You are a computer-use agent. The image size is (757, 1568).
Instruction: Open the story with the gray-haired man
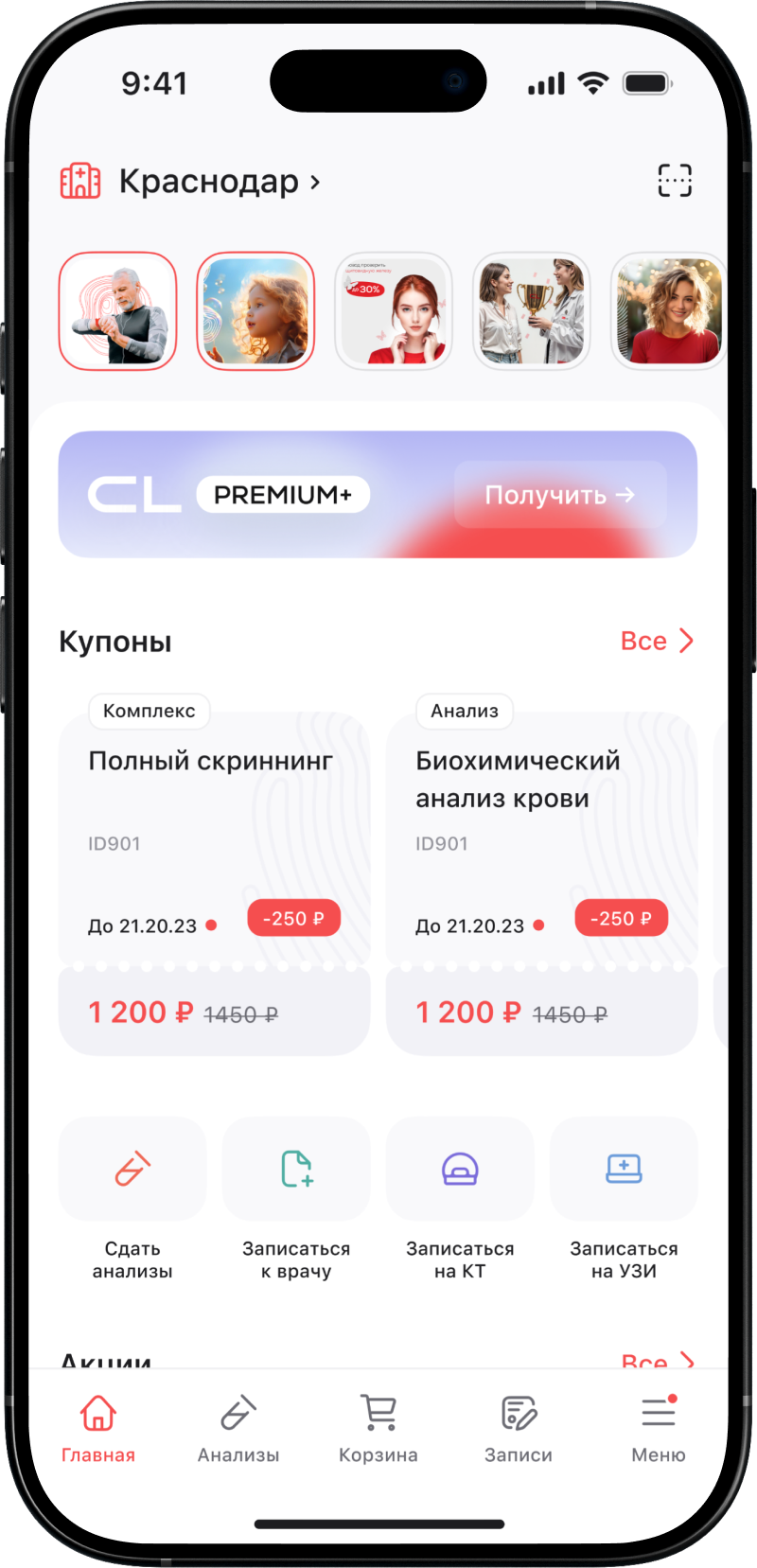pyautogui.click(x=118, y=310)
